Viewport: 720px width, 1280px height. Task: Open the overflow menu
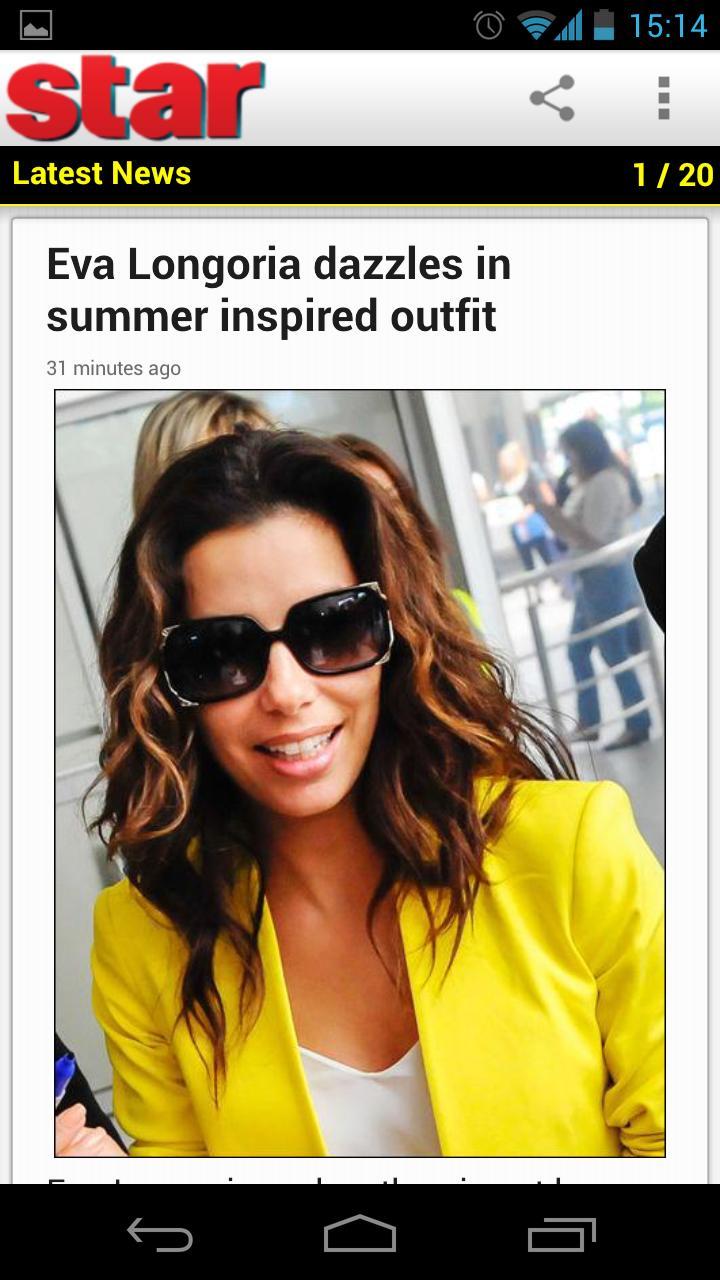click(663, 98)
